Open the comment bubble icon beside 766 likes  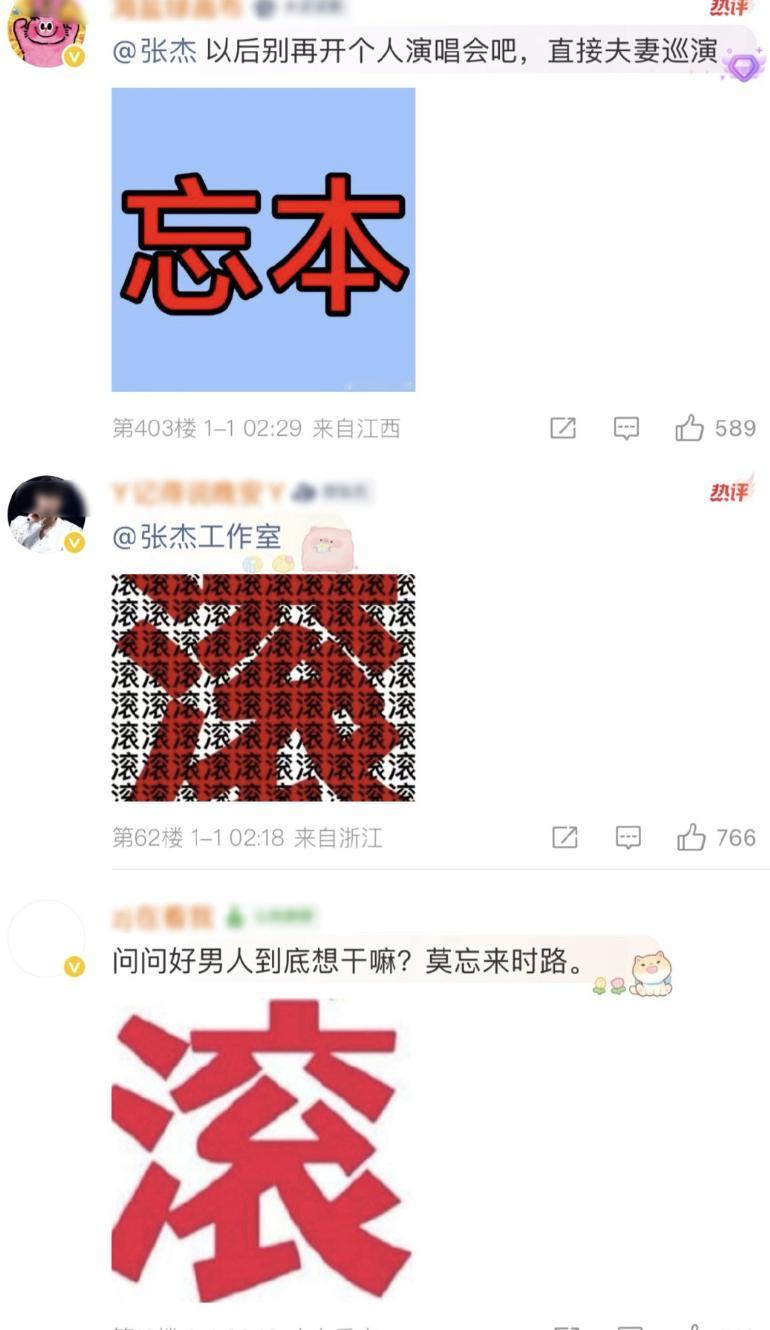[x=627, y=838]
